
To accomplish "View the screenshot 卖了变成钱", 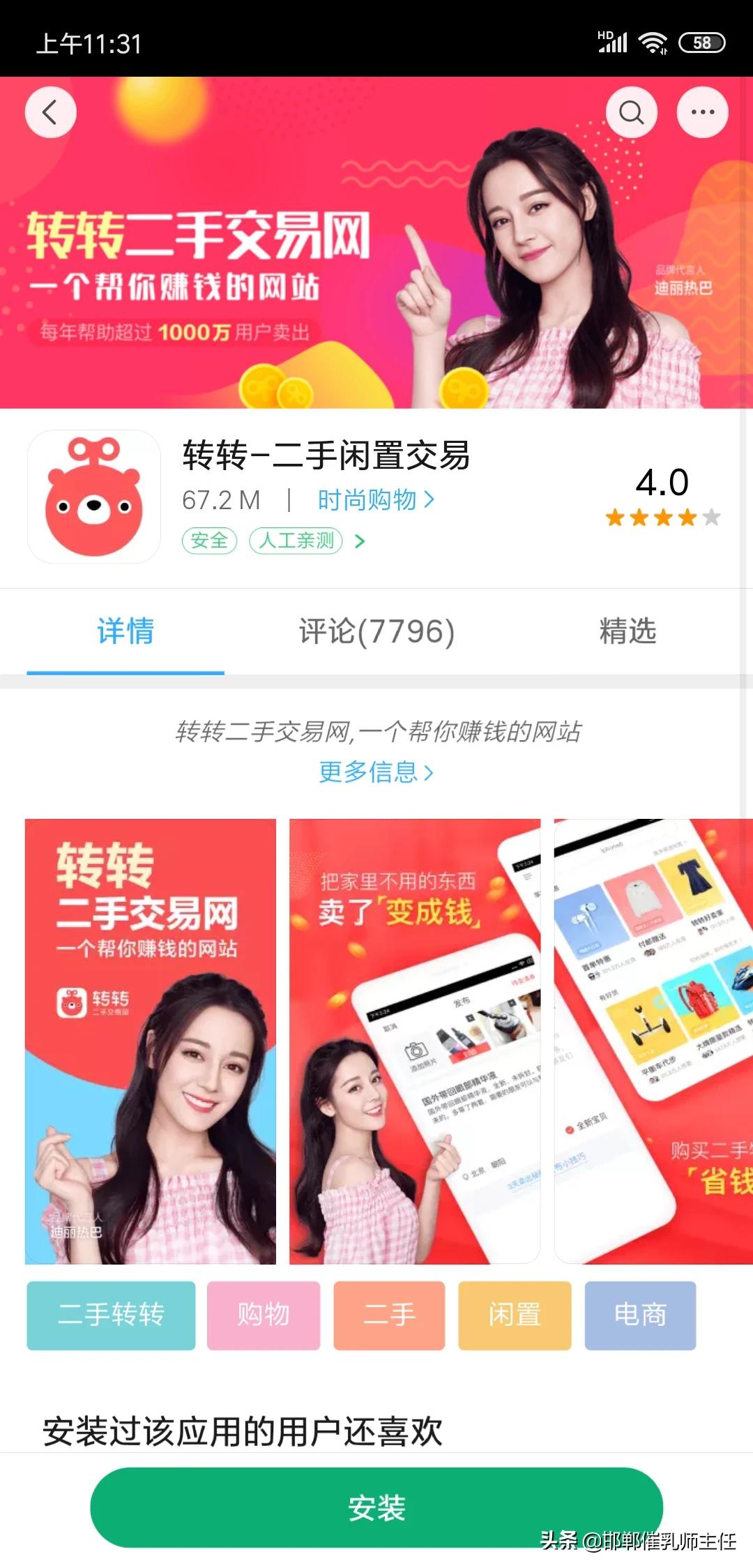I will coord(415,1041).
